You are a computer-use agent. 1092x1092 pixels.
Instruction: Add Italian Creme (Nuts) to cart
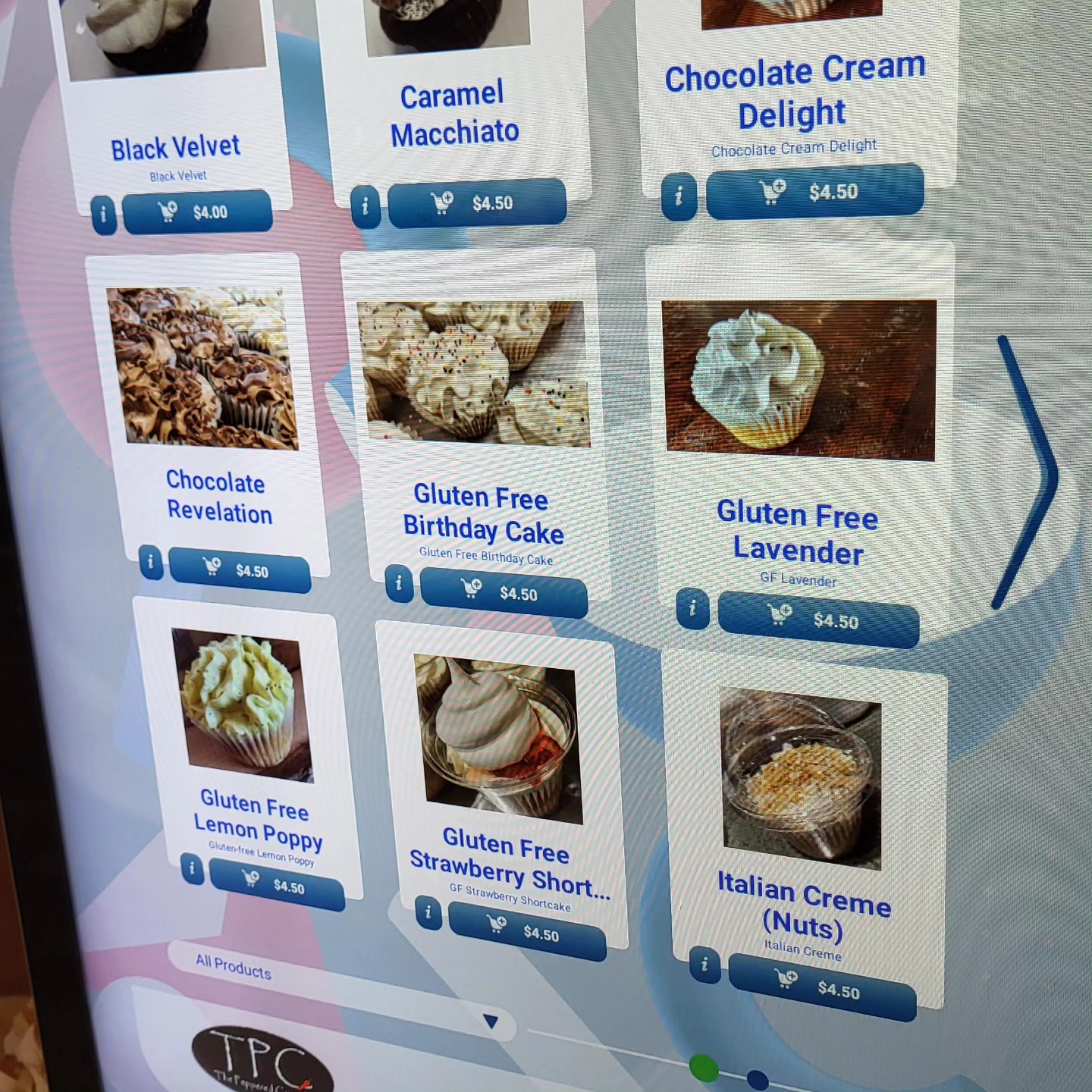click(821, 987)
